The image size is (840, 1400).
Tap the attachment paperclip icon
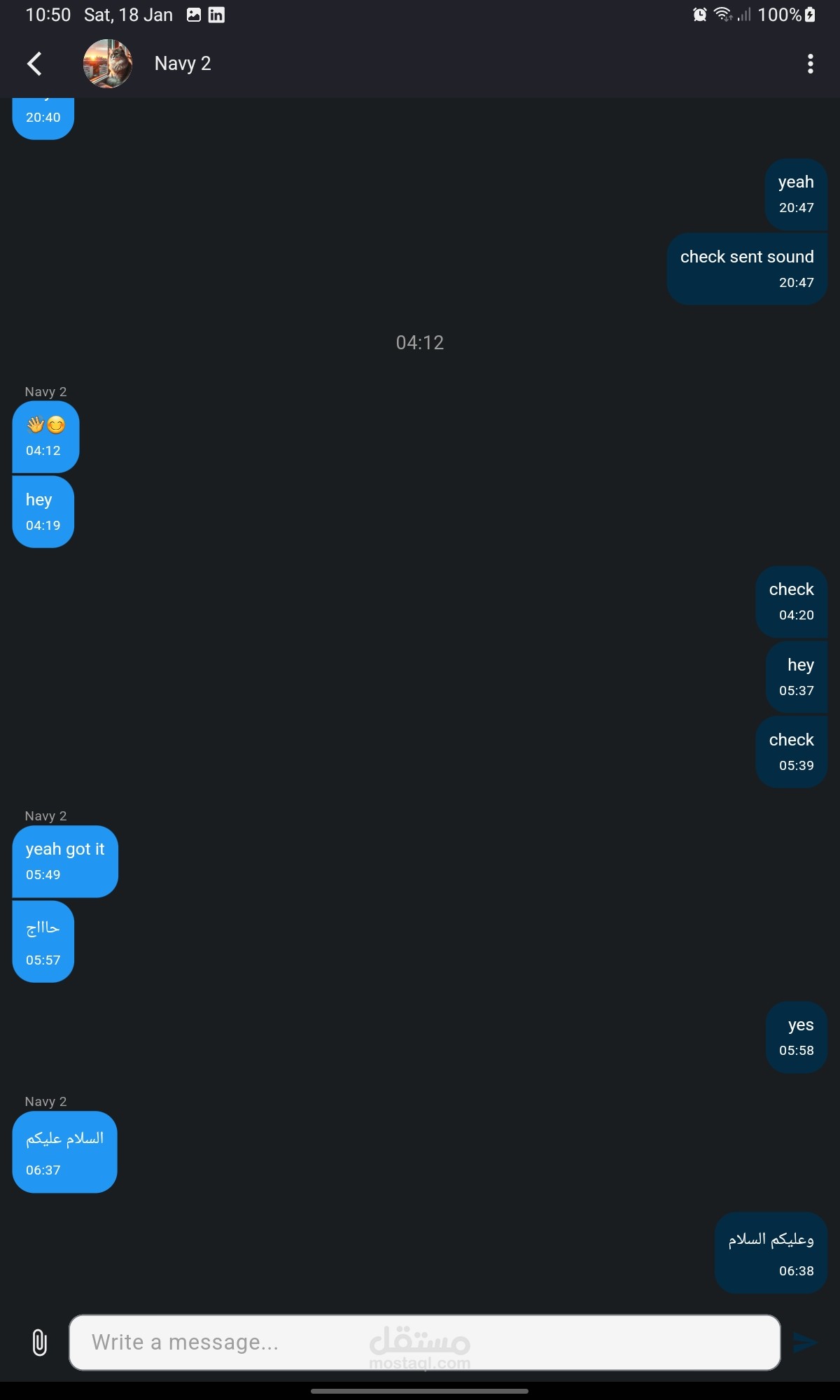click(x=40, y=1343)
